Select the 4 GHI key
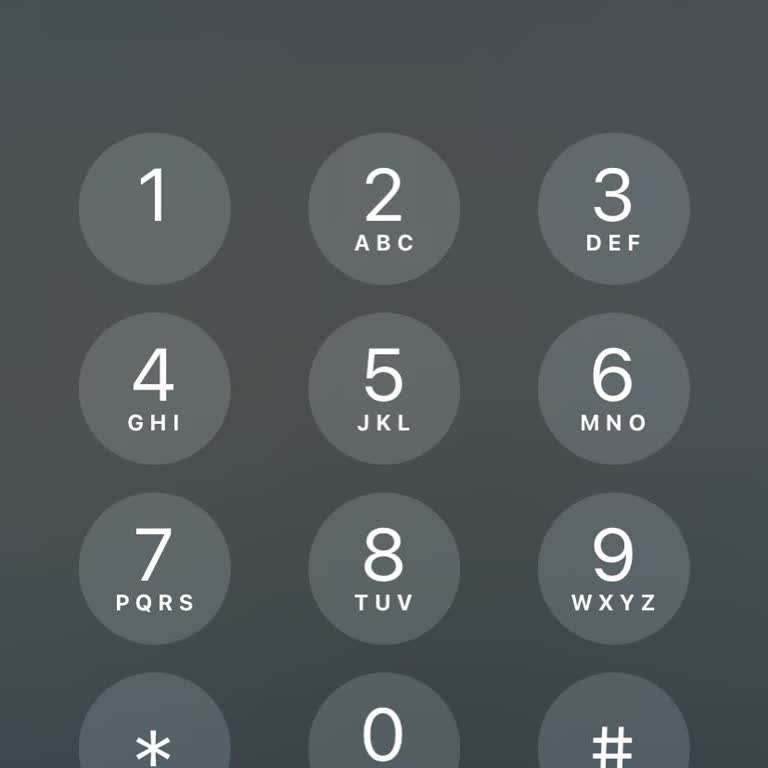Viewport: 768px width, 768px height. point(154,388)
